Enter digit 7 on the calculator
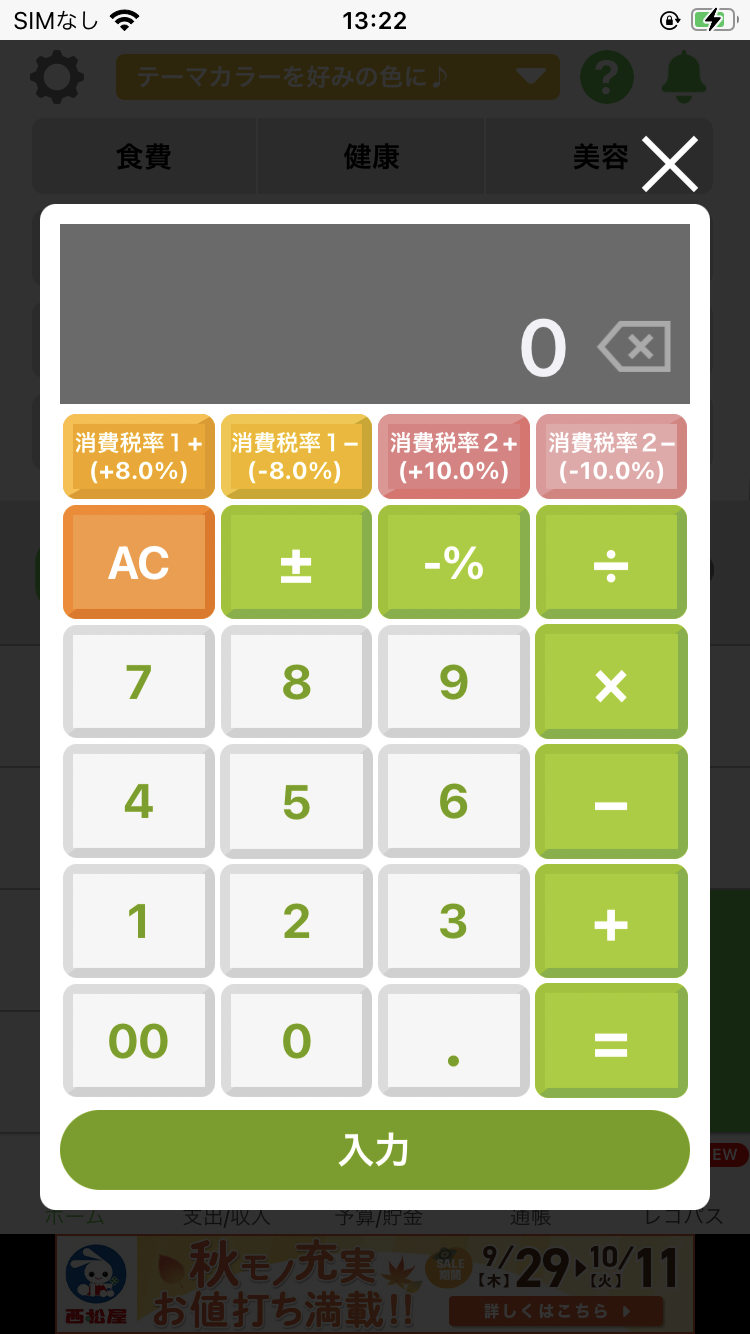This screenshot has height=1334, width=750. (x=138, y=682)
